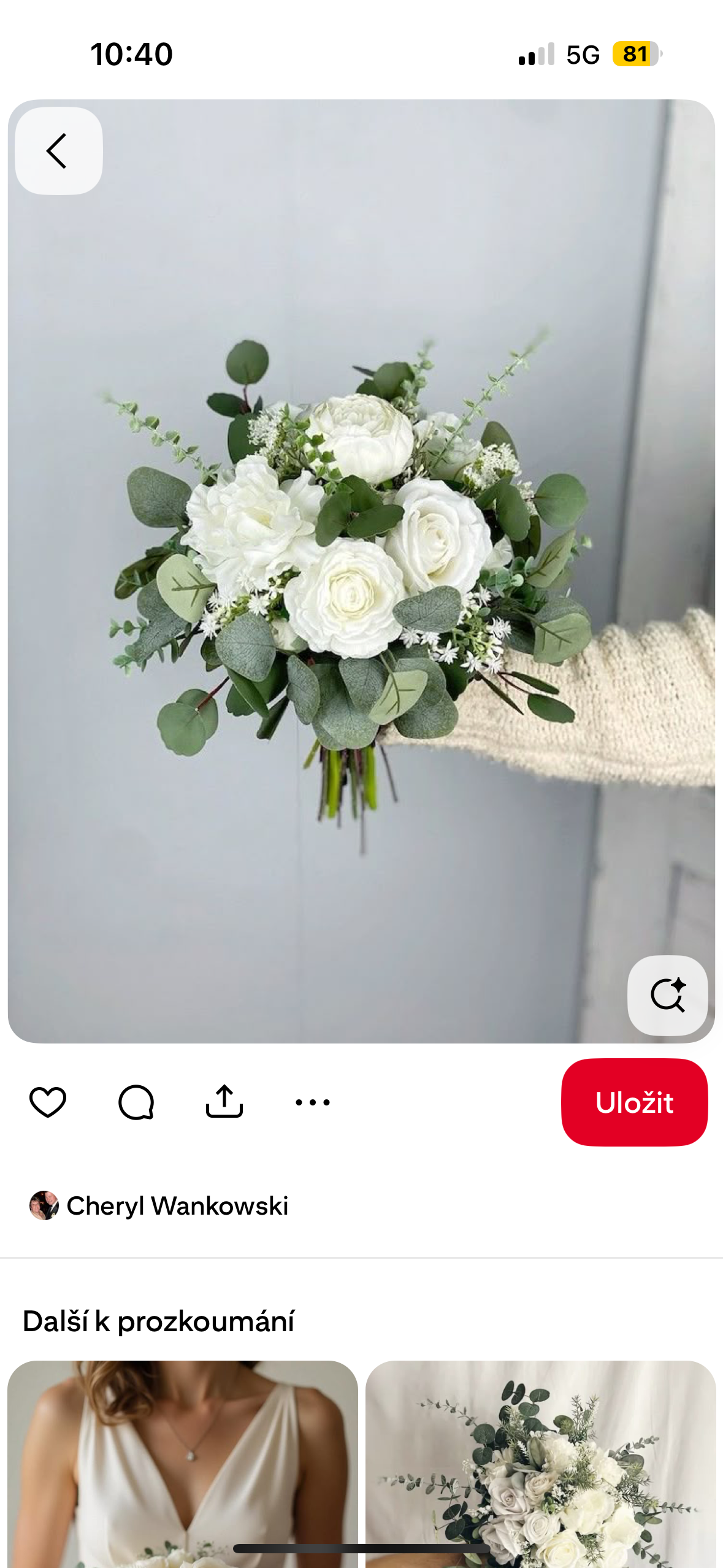Share this bouquet pin
The width and height of the screenshot is (723, 1568).
tap(224, 1102)
